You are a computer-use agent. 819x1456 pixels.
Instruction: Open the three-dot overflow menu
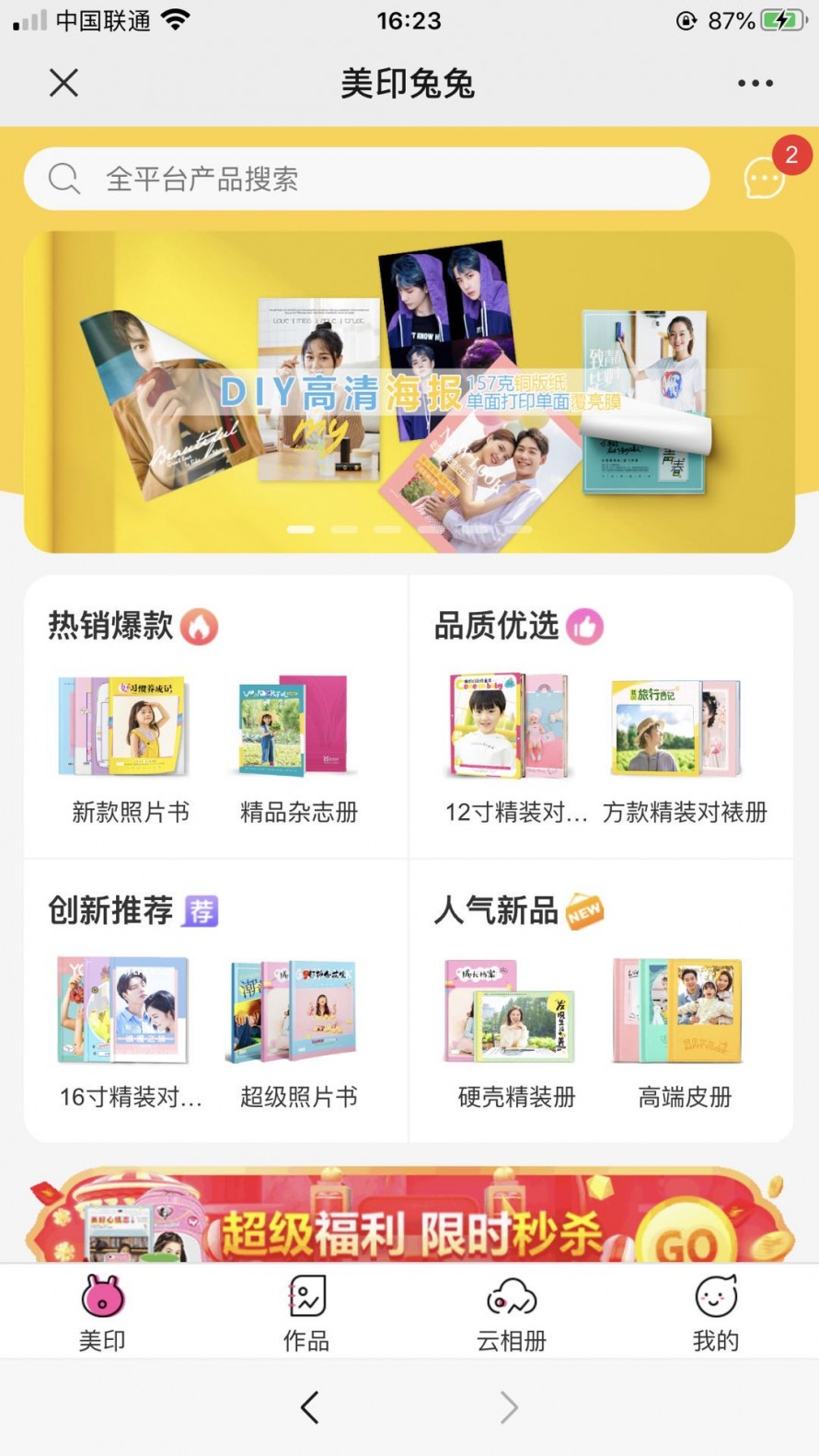click(755, 83)
